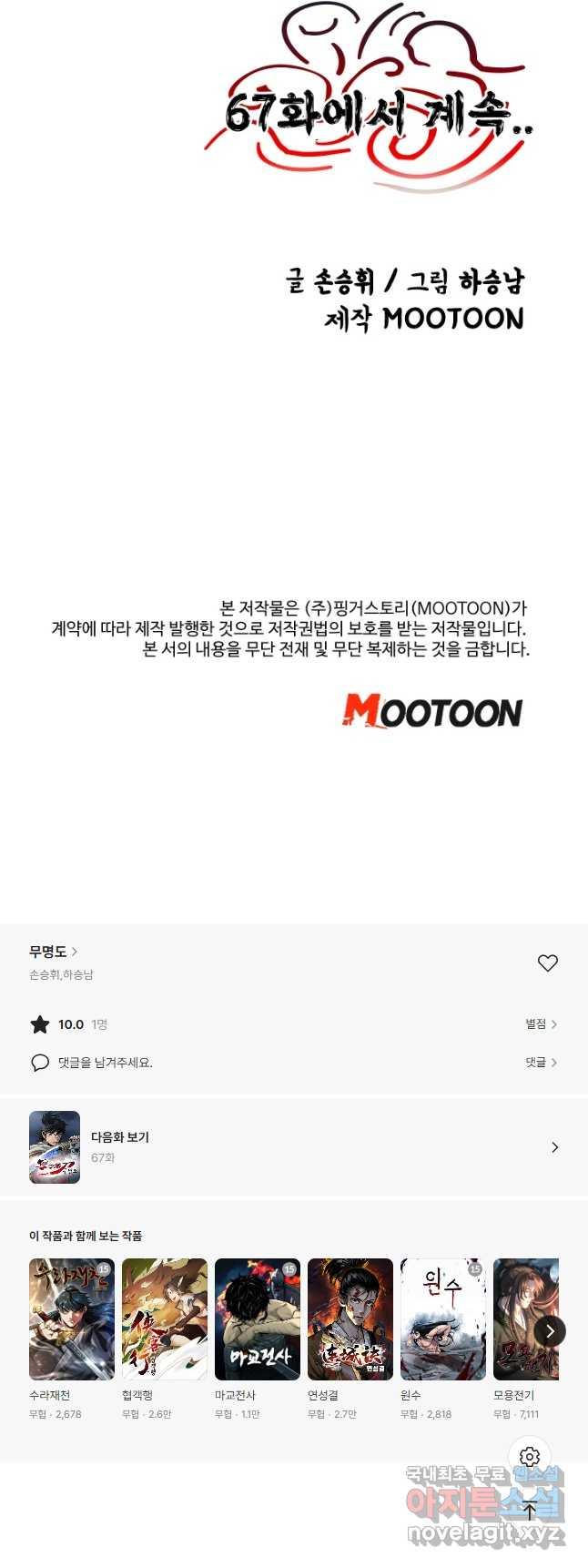Open the 댓글 comments section
This screenshot has height=1568, width=588.
541,1063
